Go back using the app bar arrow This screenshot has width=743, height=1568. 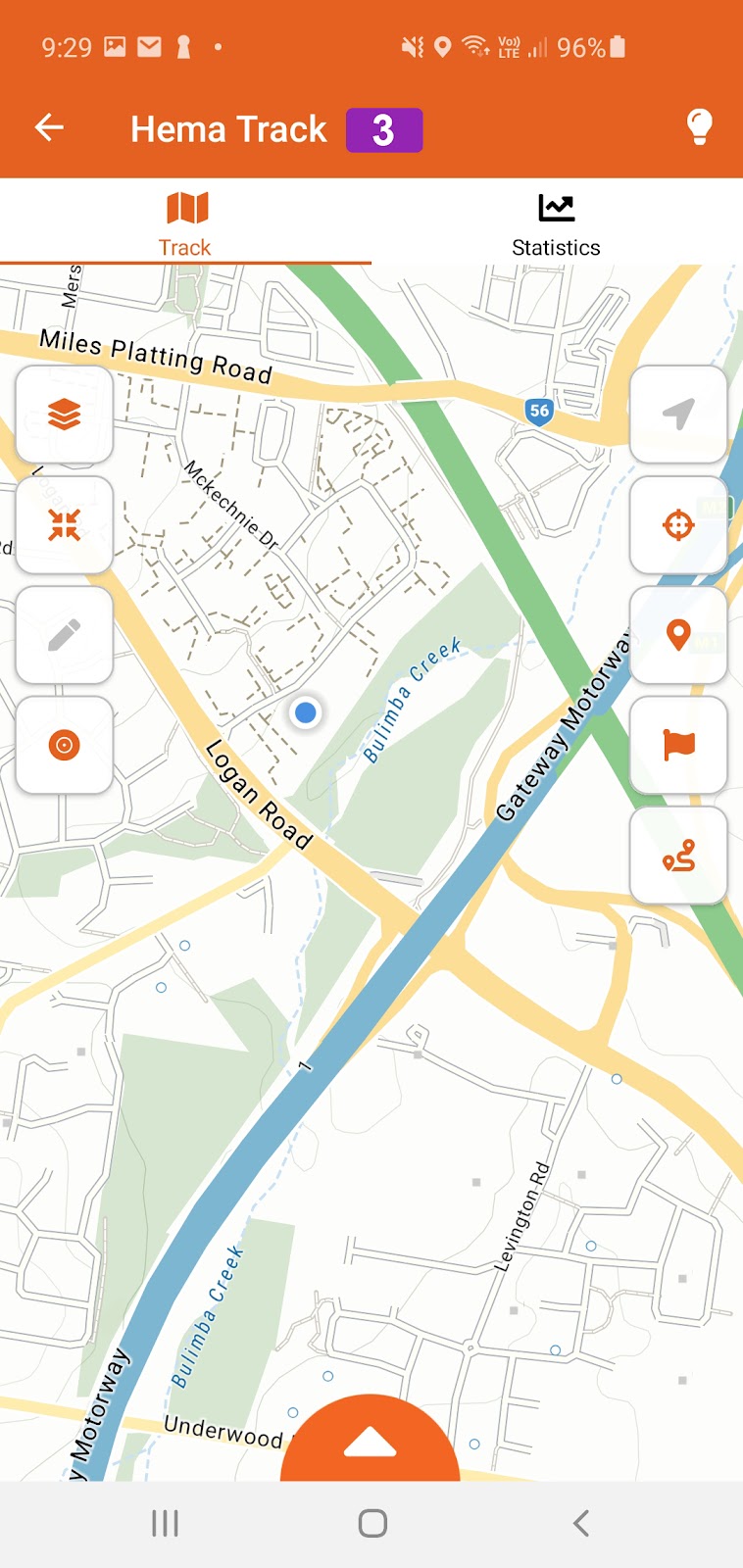point(49,127)
